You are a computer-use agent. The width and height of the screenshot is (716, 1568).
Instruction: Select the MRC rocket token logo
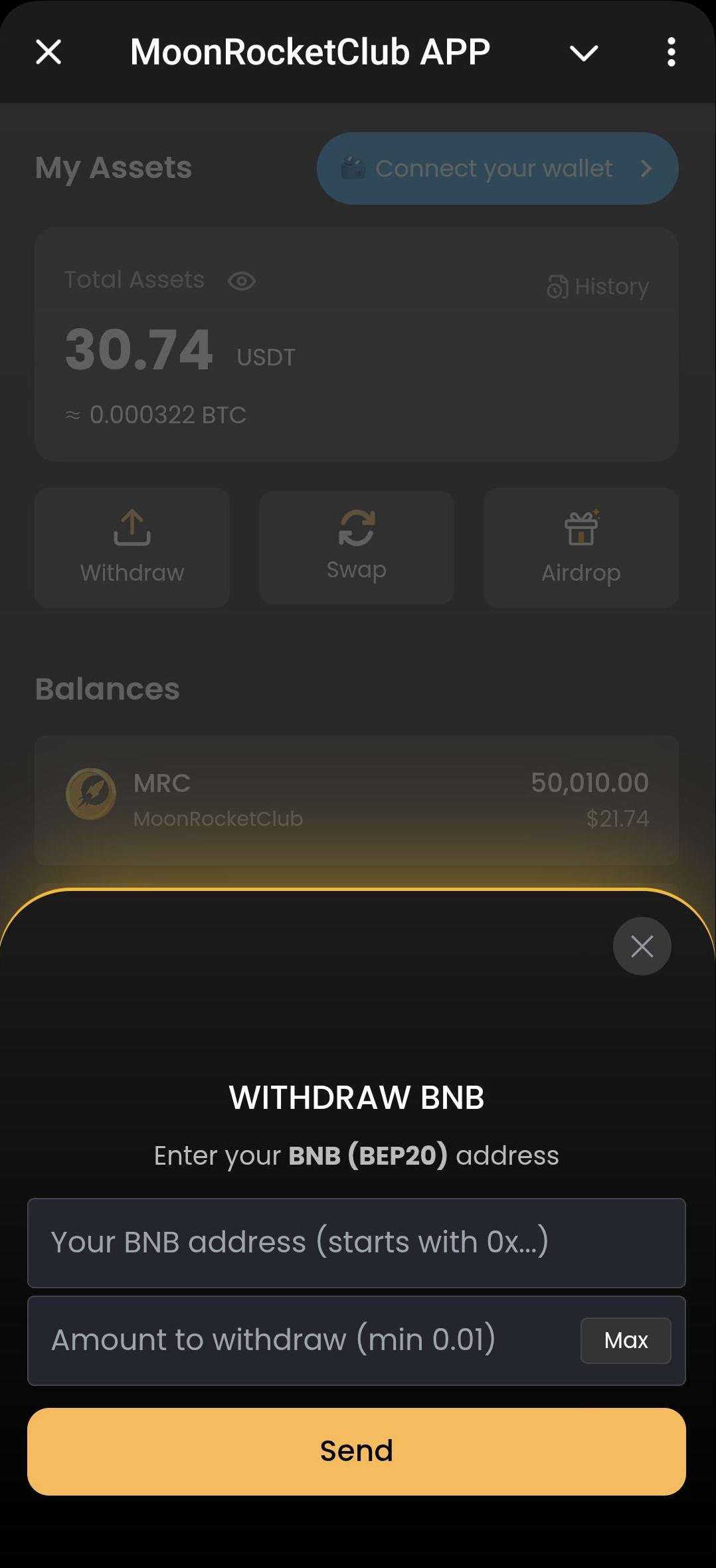(91, 794)
